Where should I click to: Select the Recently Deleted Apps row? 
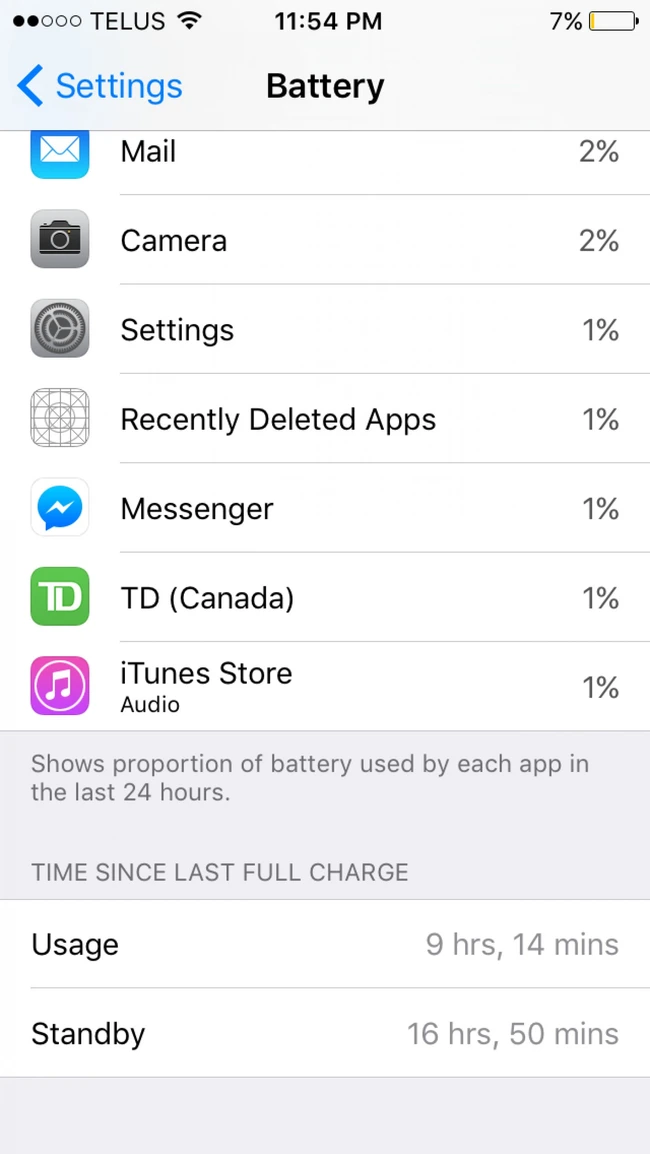pos(325,418)
